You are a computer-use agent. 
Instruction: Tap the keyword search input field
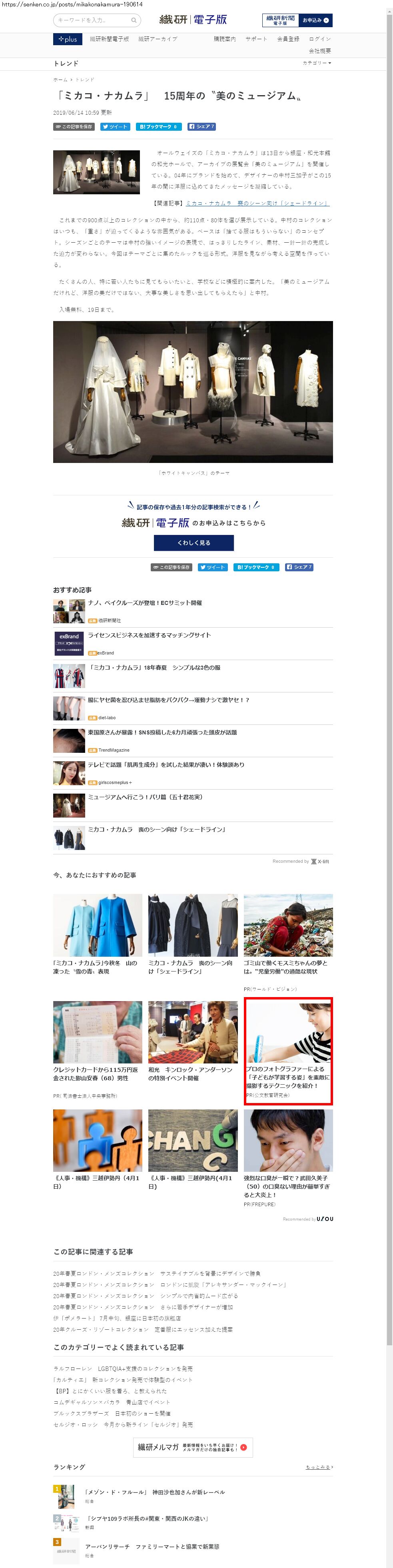(x=96, y=21)
